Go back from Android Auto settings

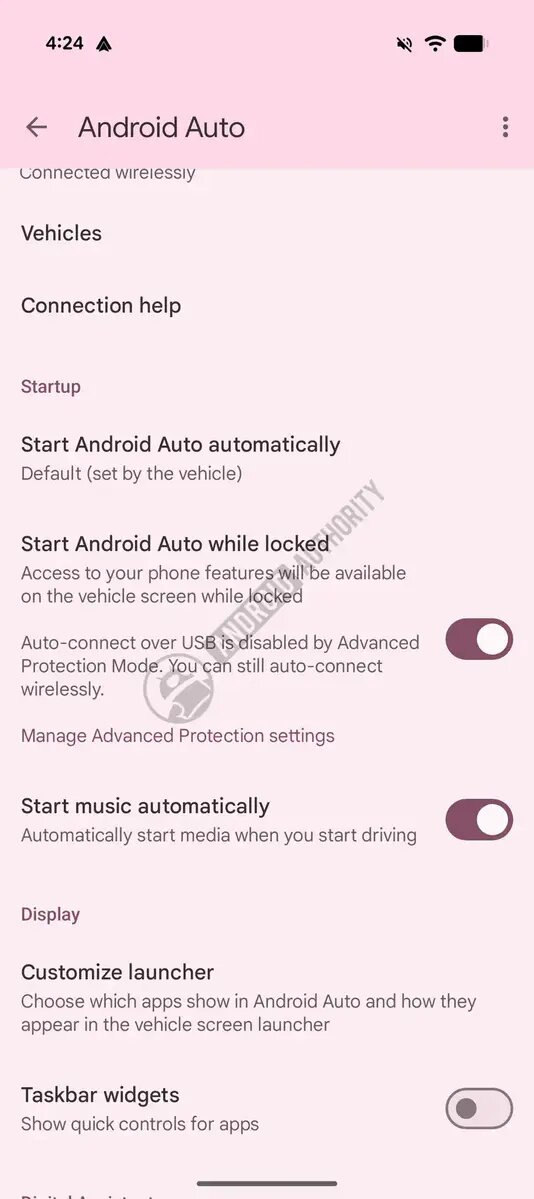coord(36,127)
